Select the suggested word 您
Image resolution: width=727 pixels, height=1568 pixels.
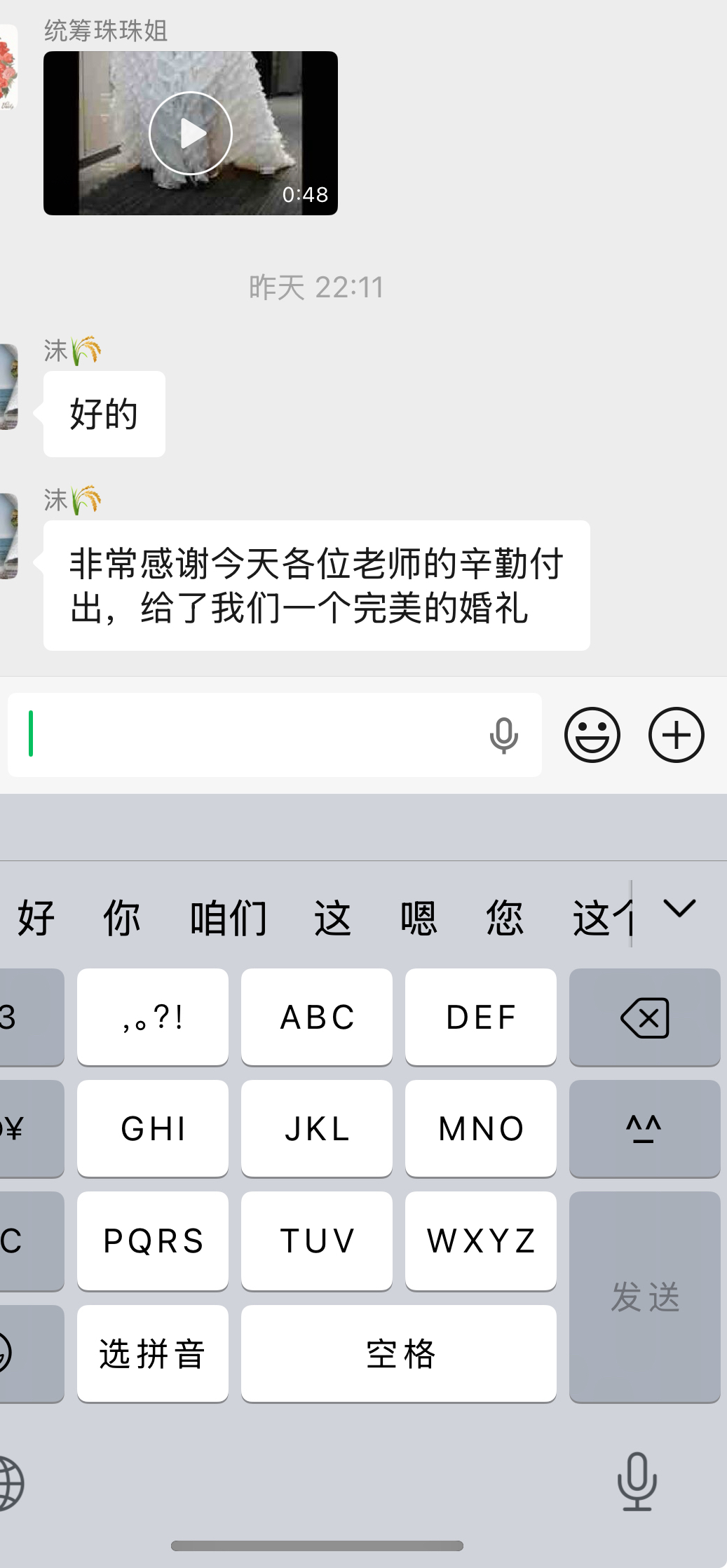point(505,918)
